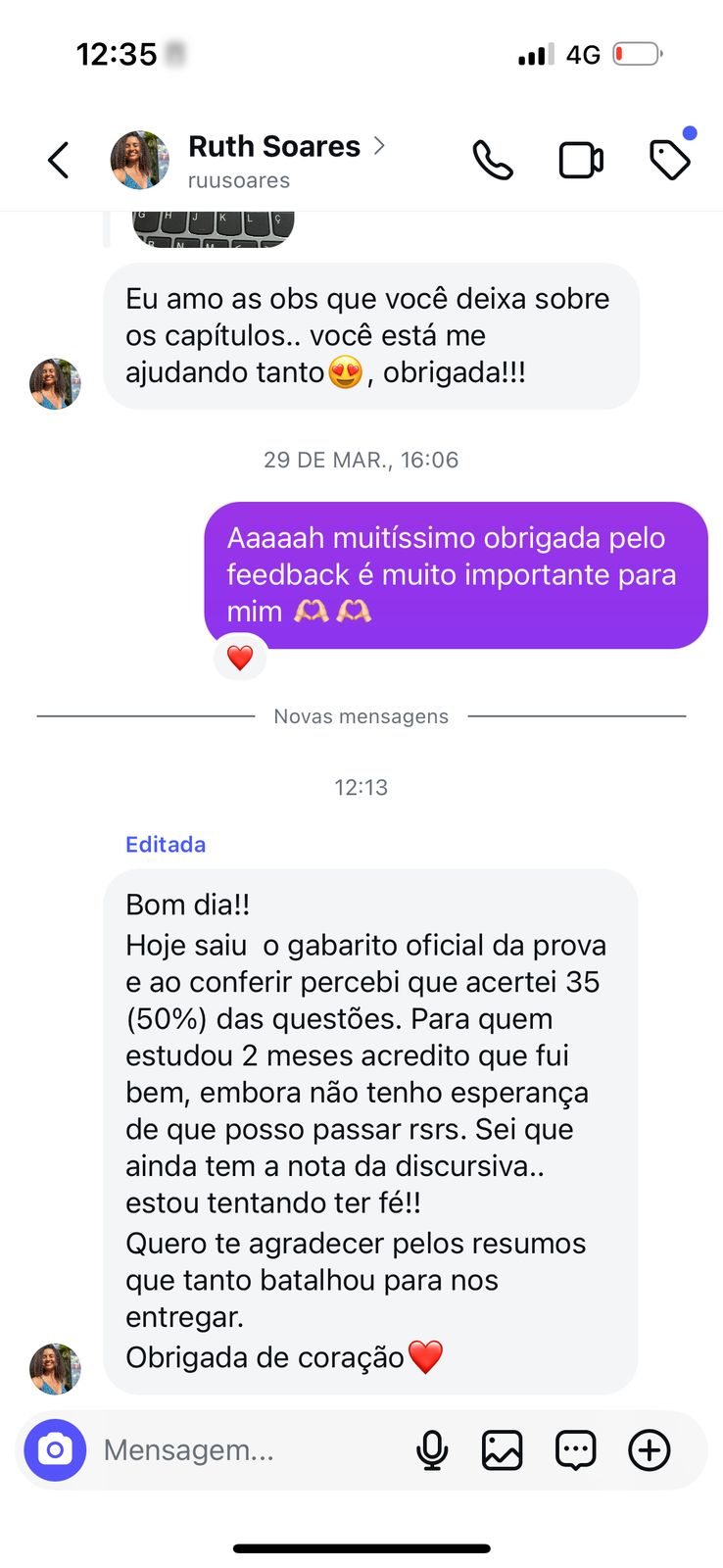Open the plus more options button

[x=649, y=1449]
